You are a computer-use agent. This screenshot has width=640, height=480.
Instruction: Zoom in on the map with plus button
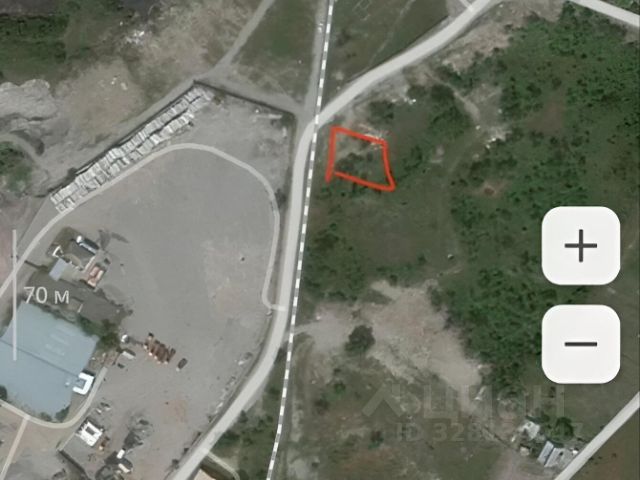click(581, 246)
